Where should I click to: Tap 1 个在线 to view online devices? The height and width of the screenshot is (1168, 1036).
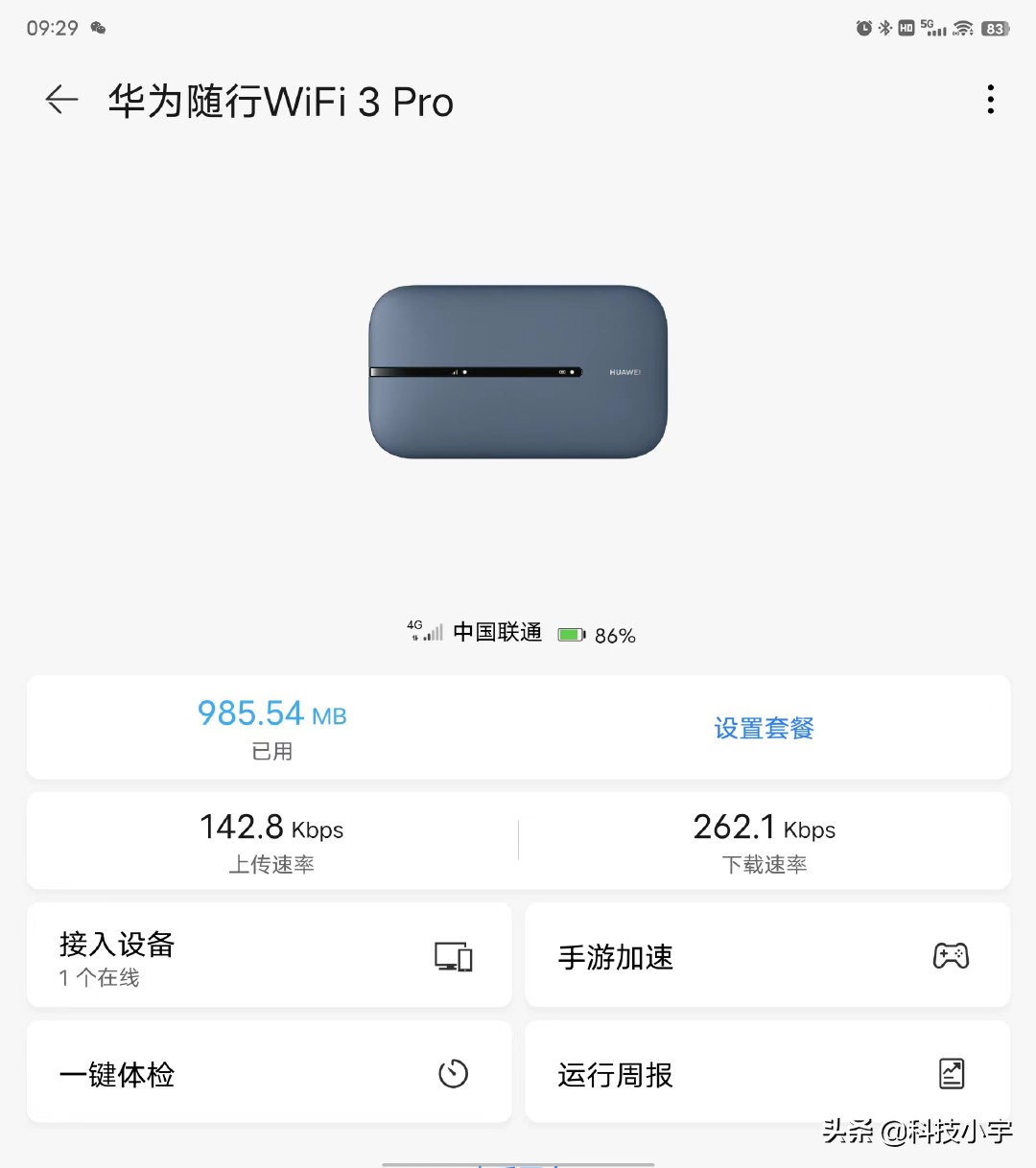pos(99,978)
